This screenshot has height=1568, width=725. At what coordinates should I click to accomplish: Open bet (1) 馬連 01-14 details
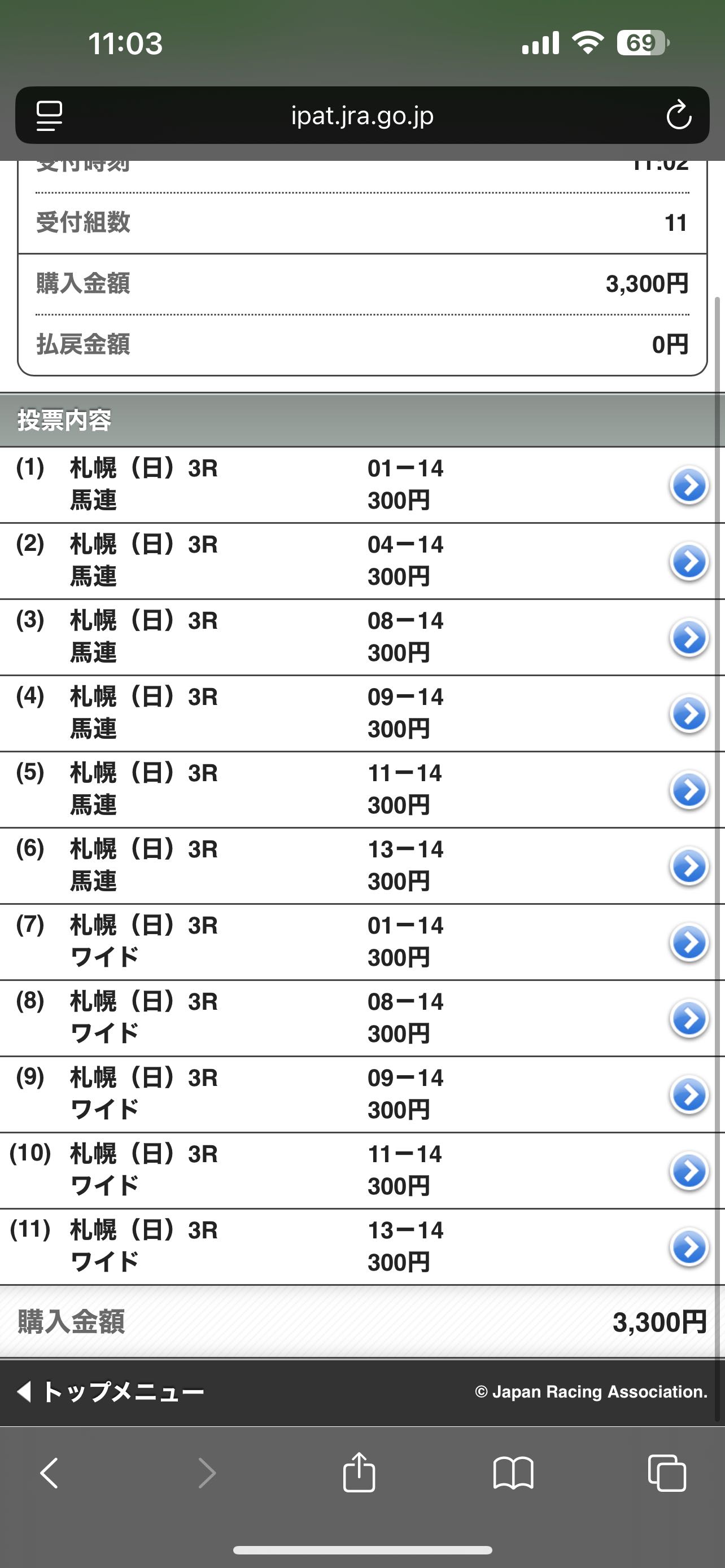pyautogui.click(x=689, y=485)
